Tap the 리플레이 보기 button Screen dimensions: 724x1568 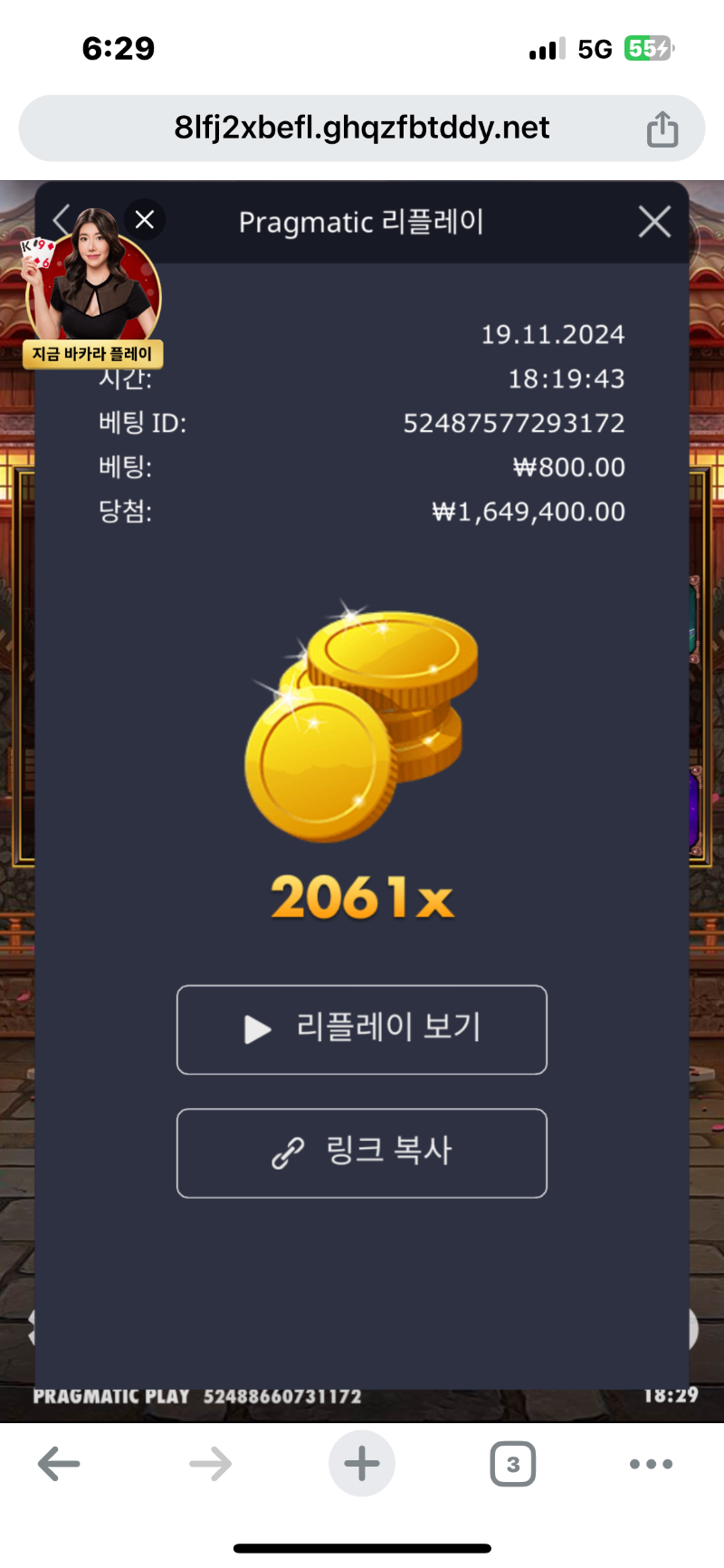point(362,1029)
